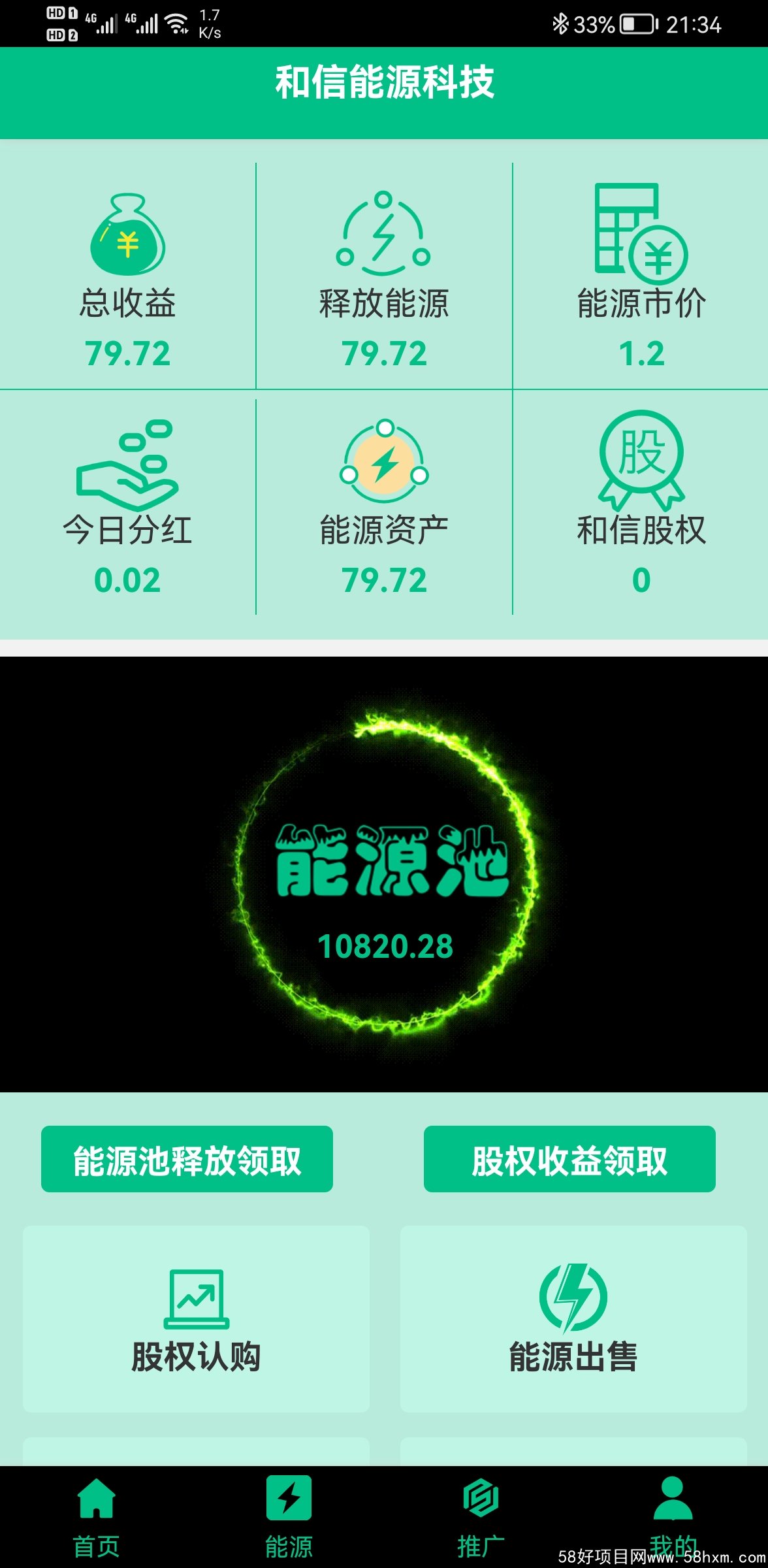The image size is (768, 1568).
Task: Open the 能源出售 card
Action: [573, 1318]
